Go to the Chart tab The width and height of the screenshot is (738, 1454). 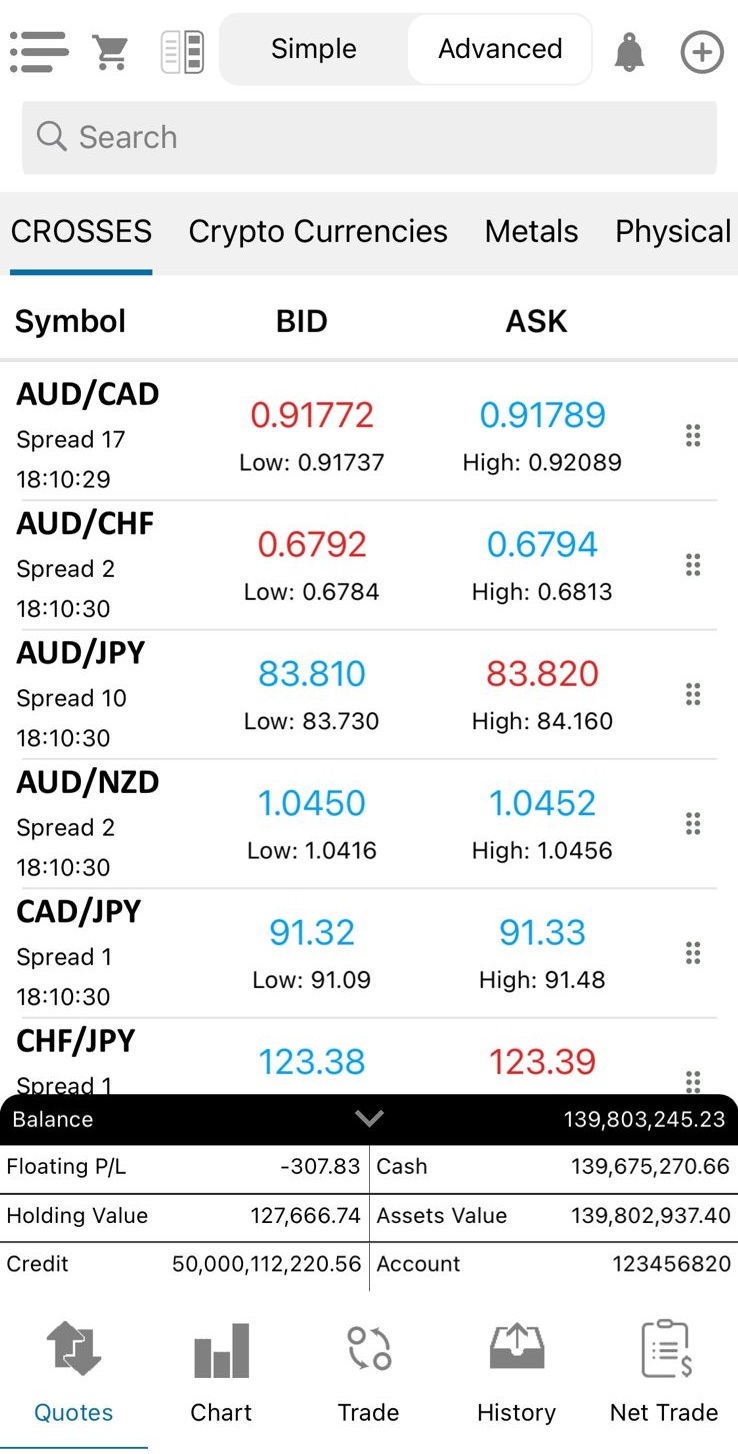pyautogui.click(x=221, y=1372)
